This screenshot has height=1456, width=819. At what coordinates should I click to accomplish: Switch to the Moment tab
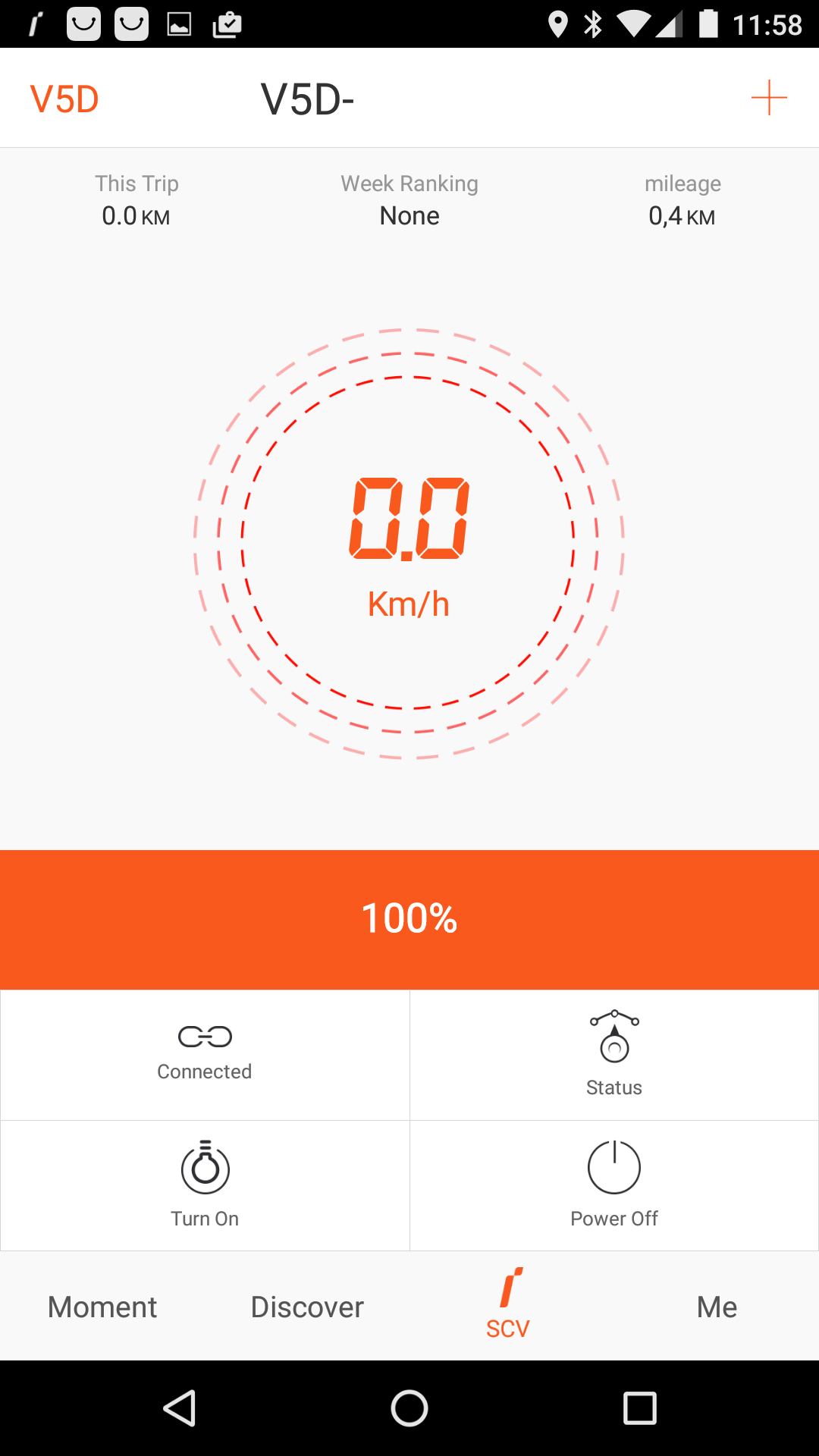pos(102,1307)
